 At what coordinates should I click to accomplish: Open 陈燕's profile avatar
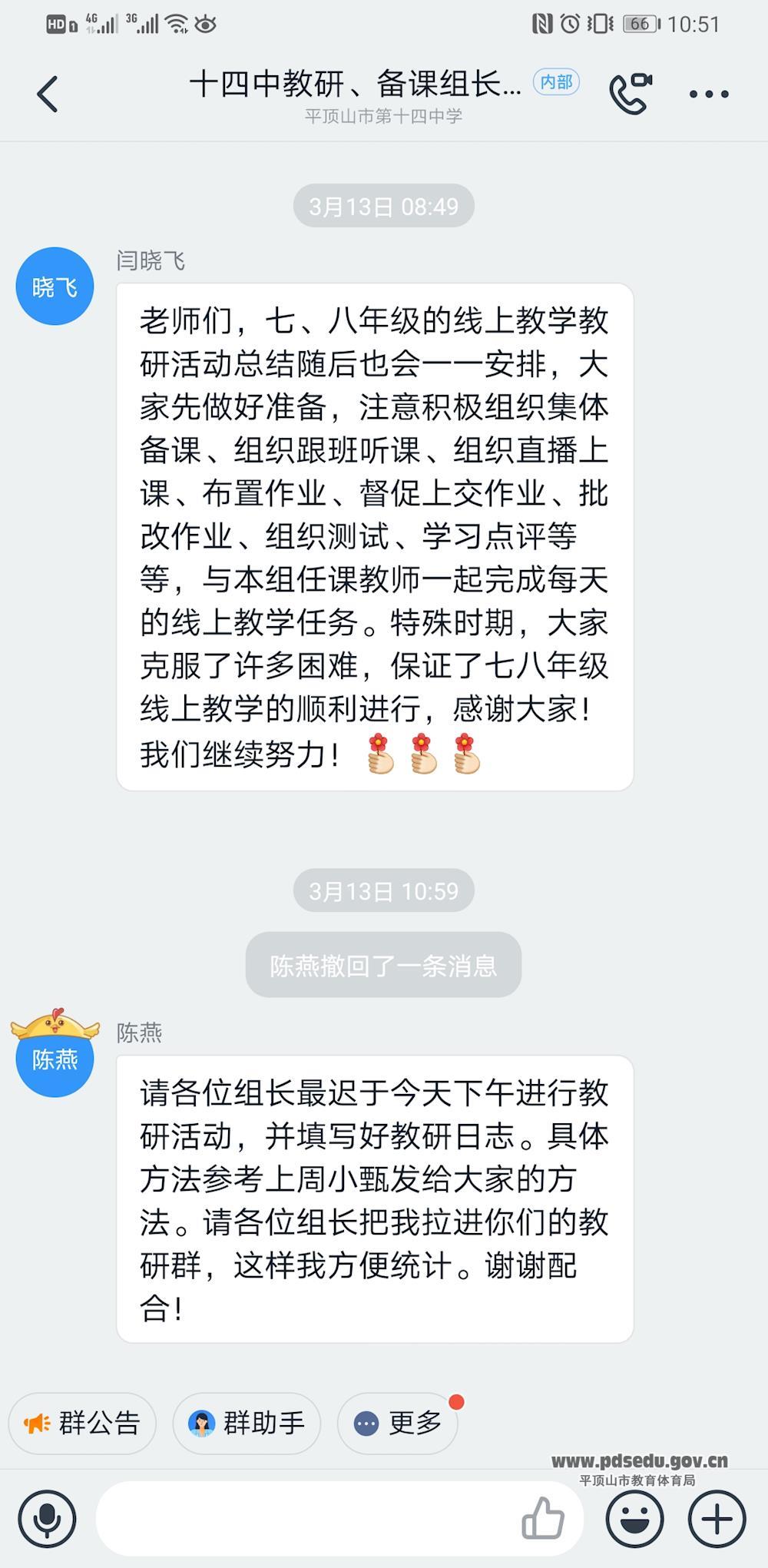[55, 1058]
